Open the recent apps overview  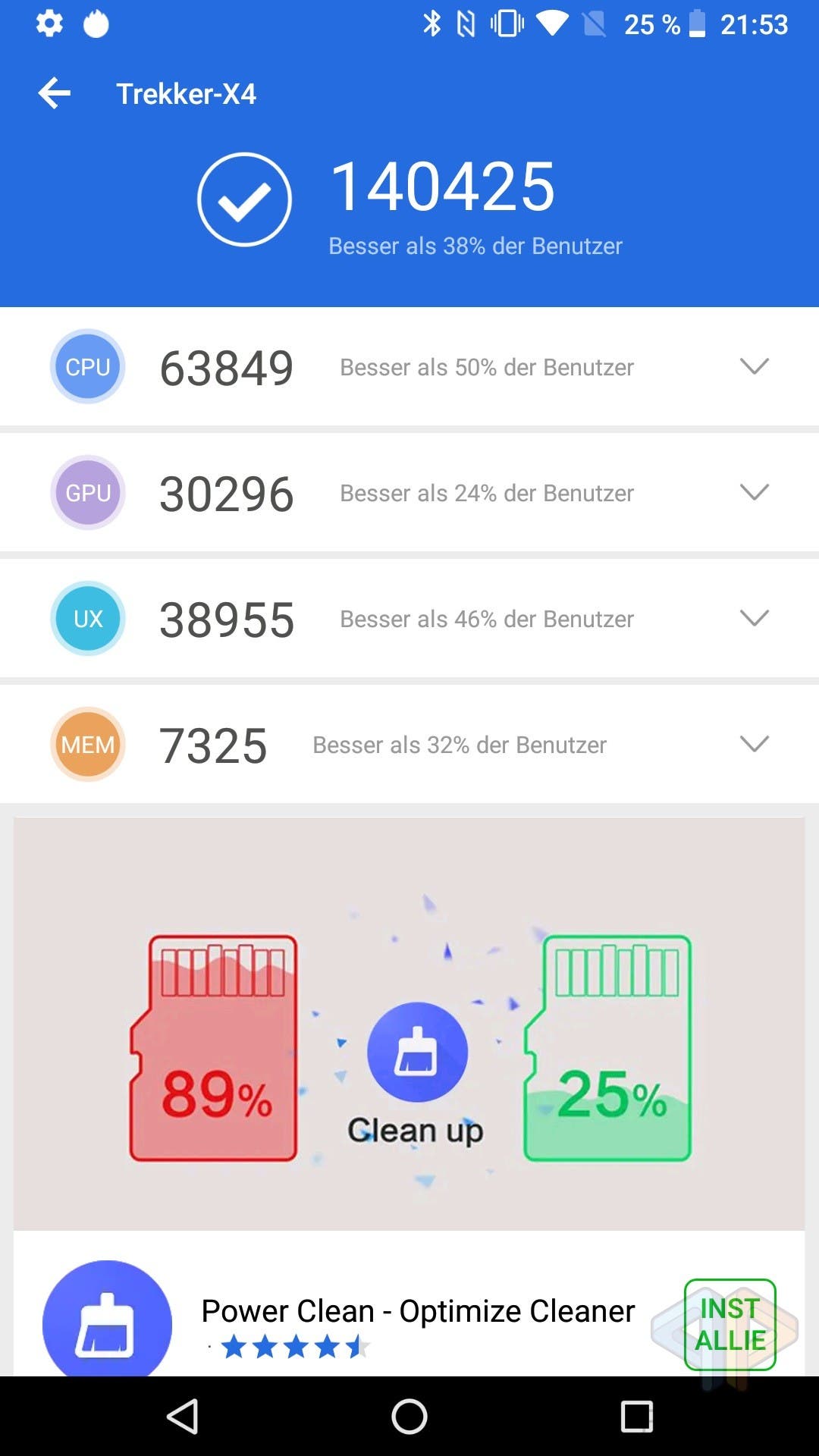click(x=637, y=1416)
